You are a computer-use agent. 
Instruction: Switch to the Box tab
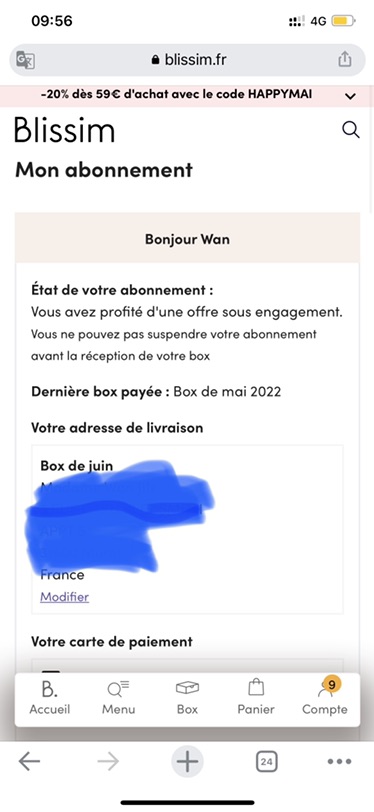pyautogui.click(x=188, y=699)
